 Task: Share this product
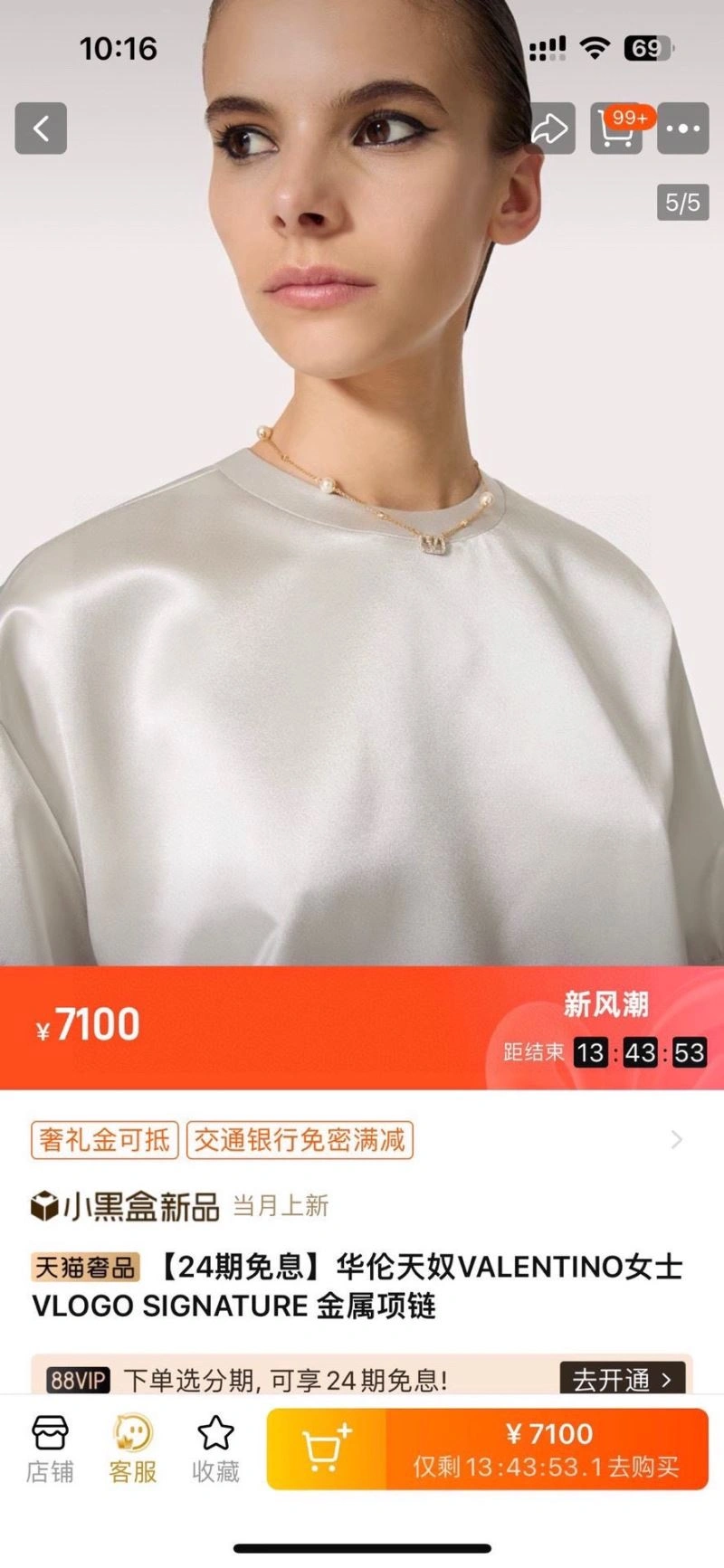(549, 128)
